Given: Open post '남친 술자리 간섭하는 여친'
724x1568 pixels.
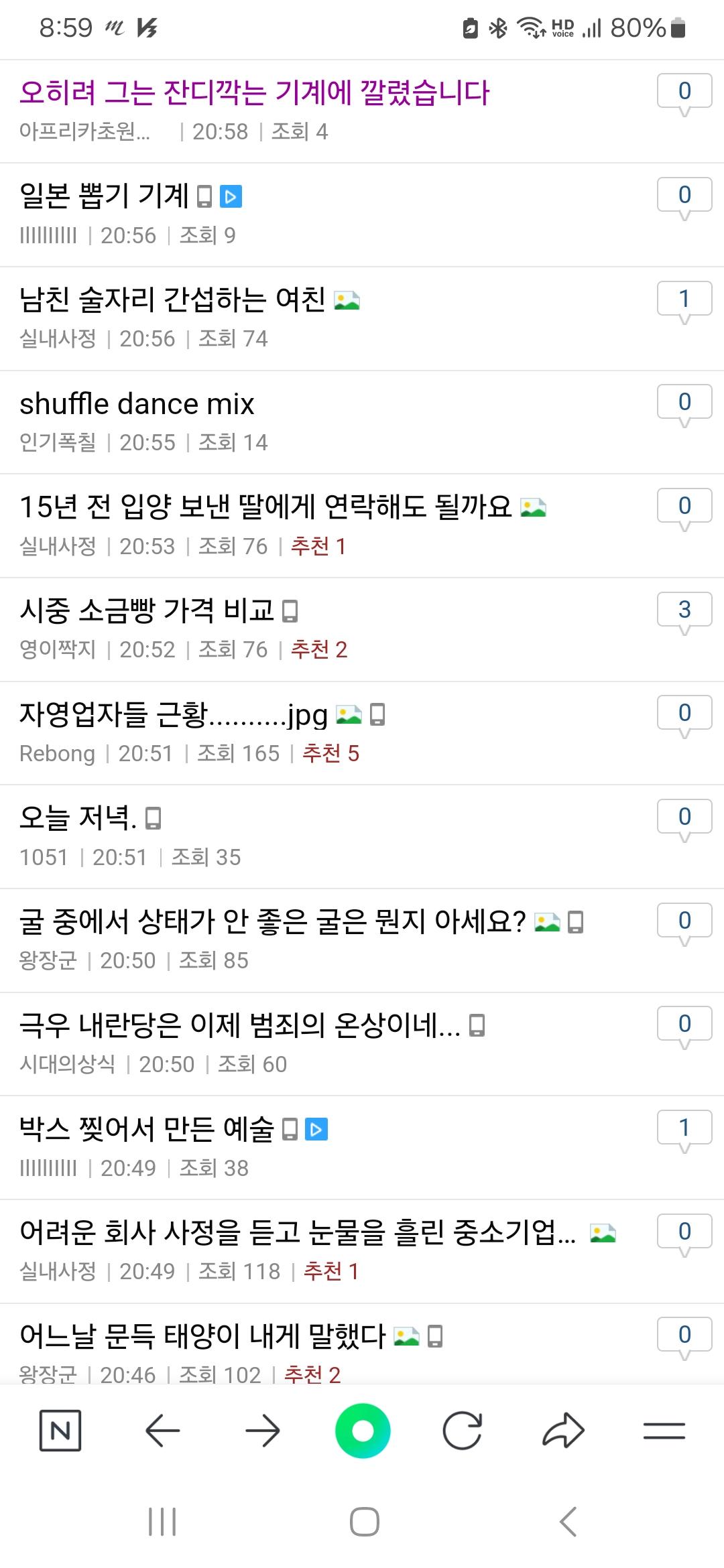Looking at the screenshot, I should pos(172,300).
